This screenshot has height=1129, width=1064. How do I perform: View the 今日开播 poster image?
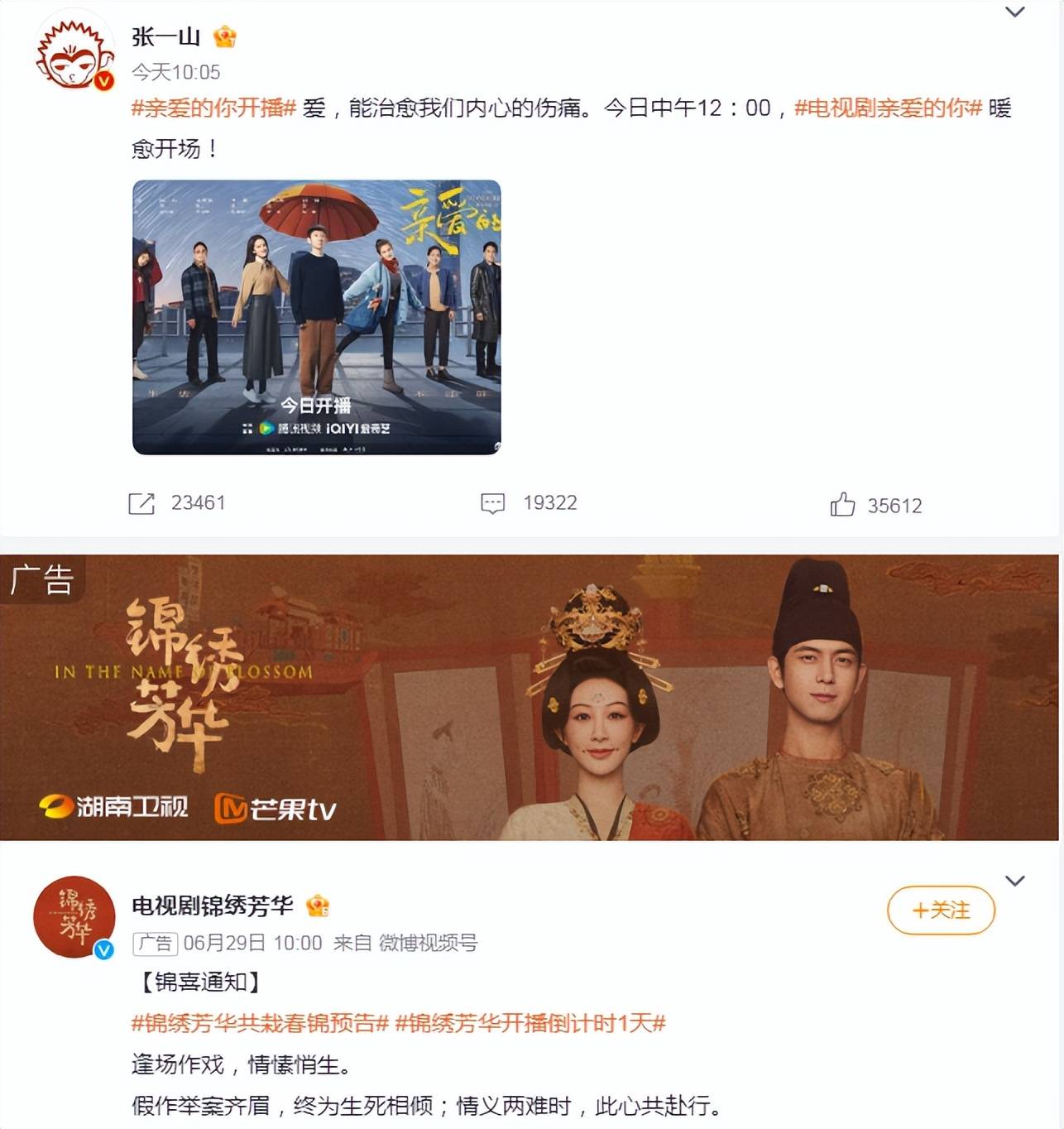(x=316, y=317)
